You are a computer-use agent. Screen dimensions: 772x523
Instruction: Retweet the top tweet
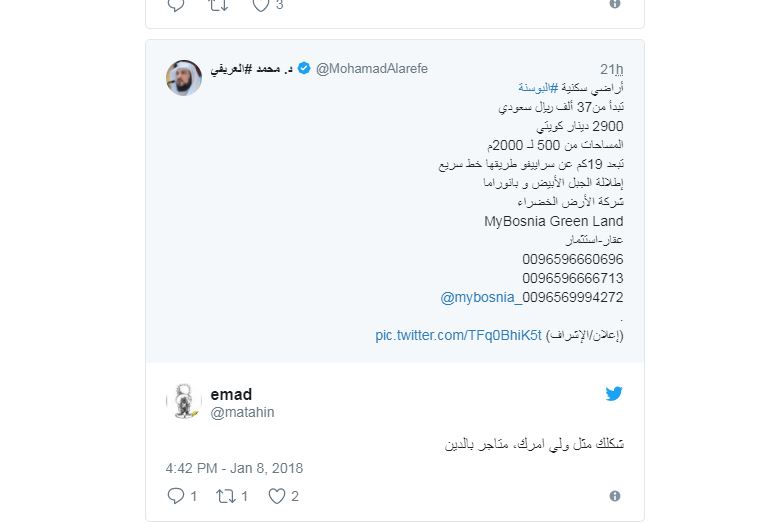(x=217, y=5)
